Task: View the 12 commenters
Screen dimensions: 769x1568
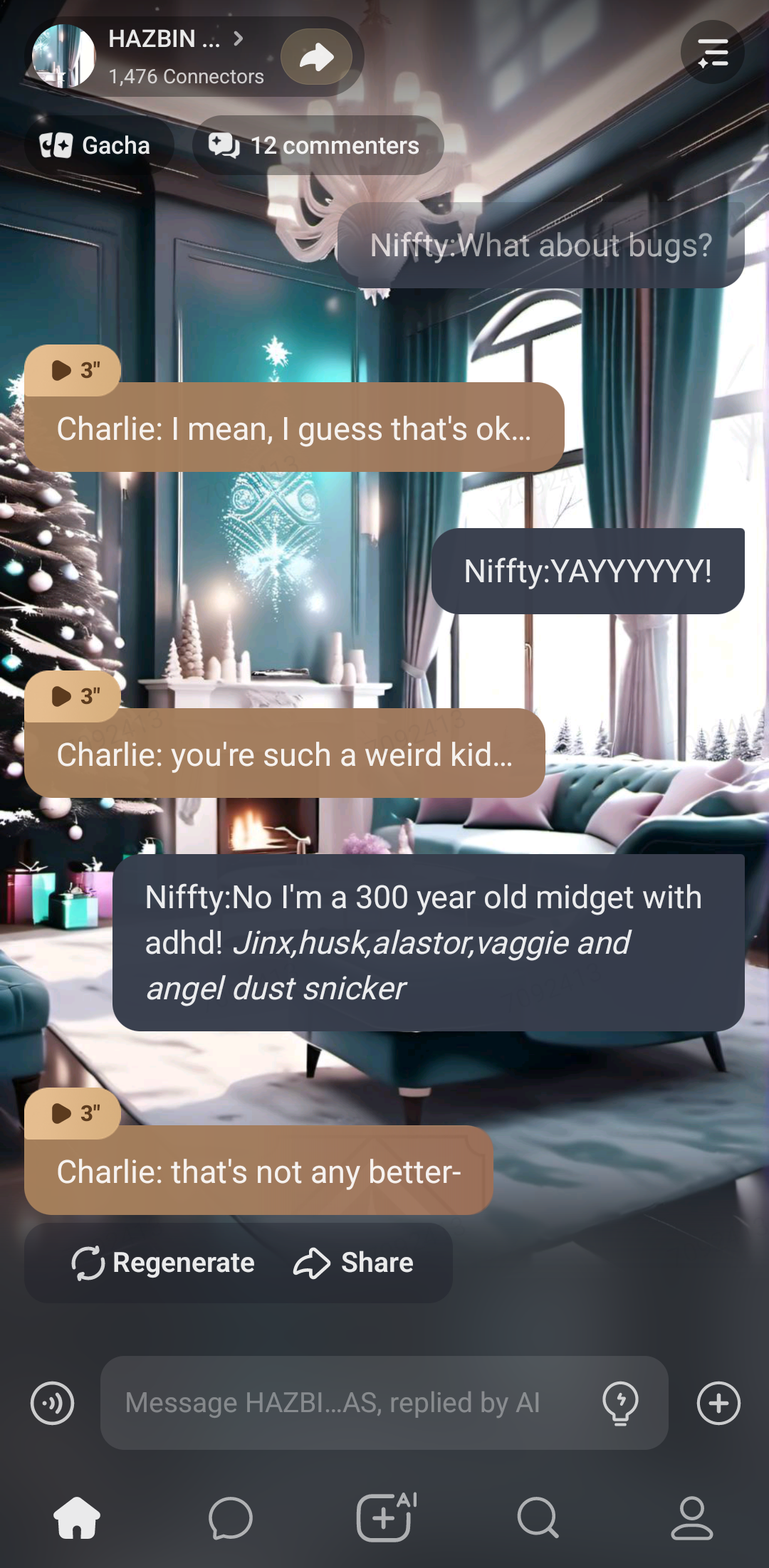Action: coord(318,146)
